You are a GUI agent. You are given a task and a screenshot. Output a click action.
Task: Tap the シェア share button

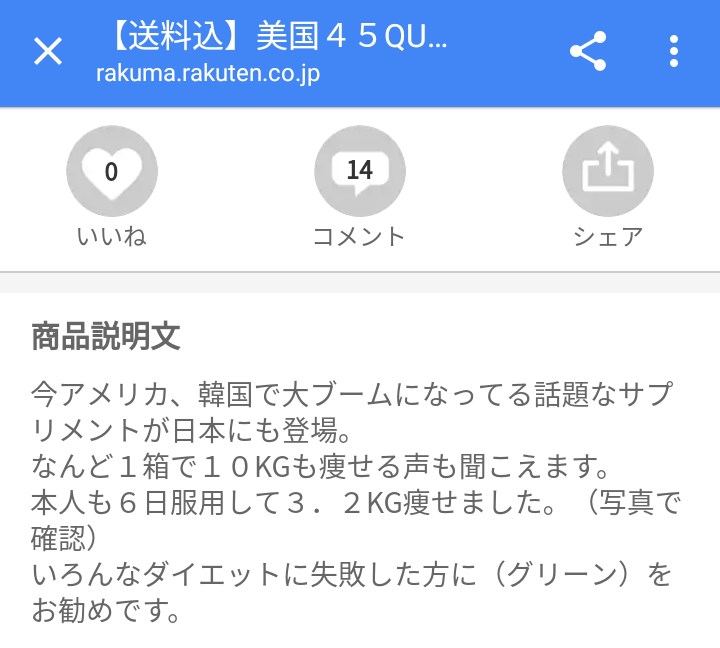click(x=608, y=172)
